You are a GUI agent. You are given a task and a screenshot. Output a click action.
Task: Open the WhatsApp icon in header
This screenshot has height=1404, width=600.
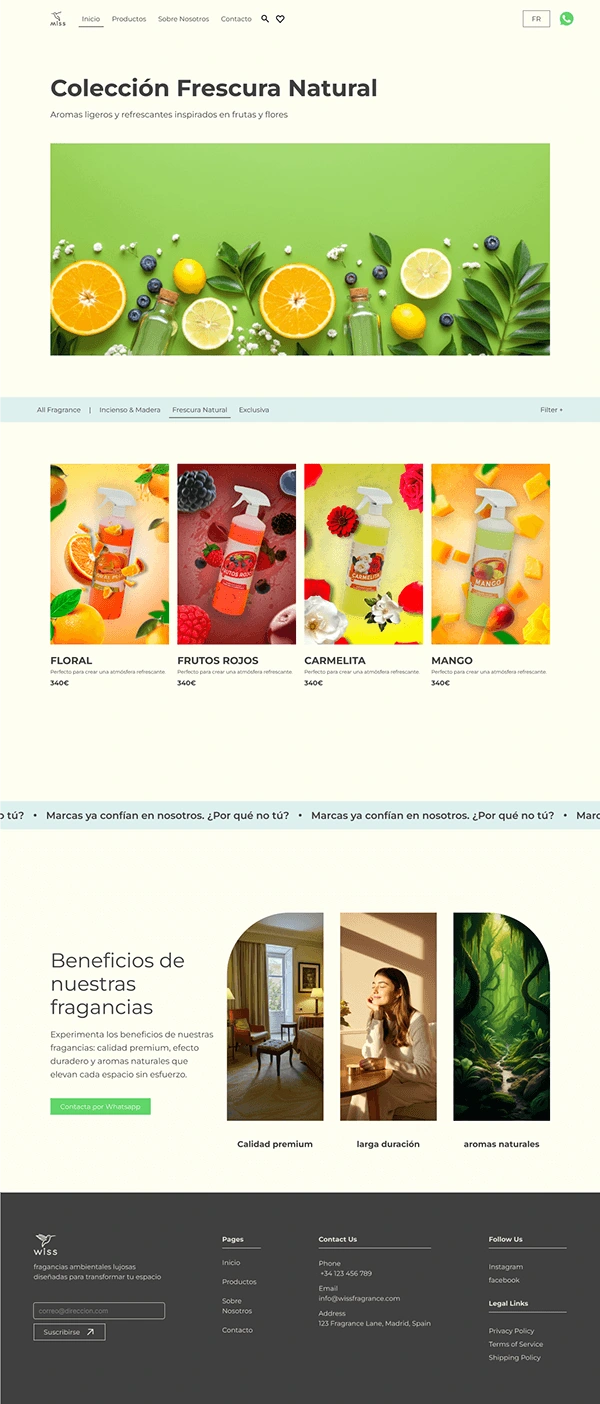click(567, 19)
